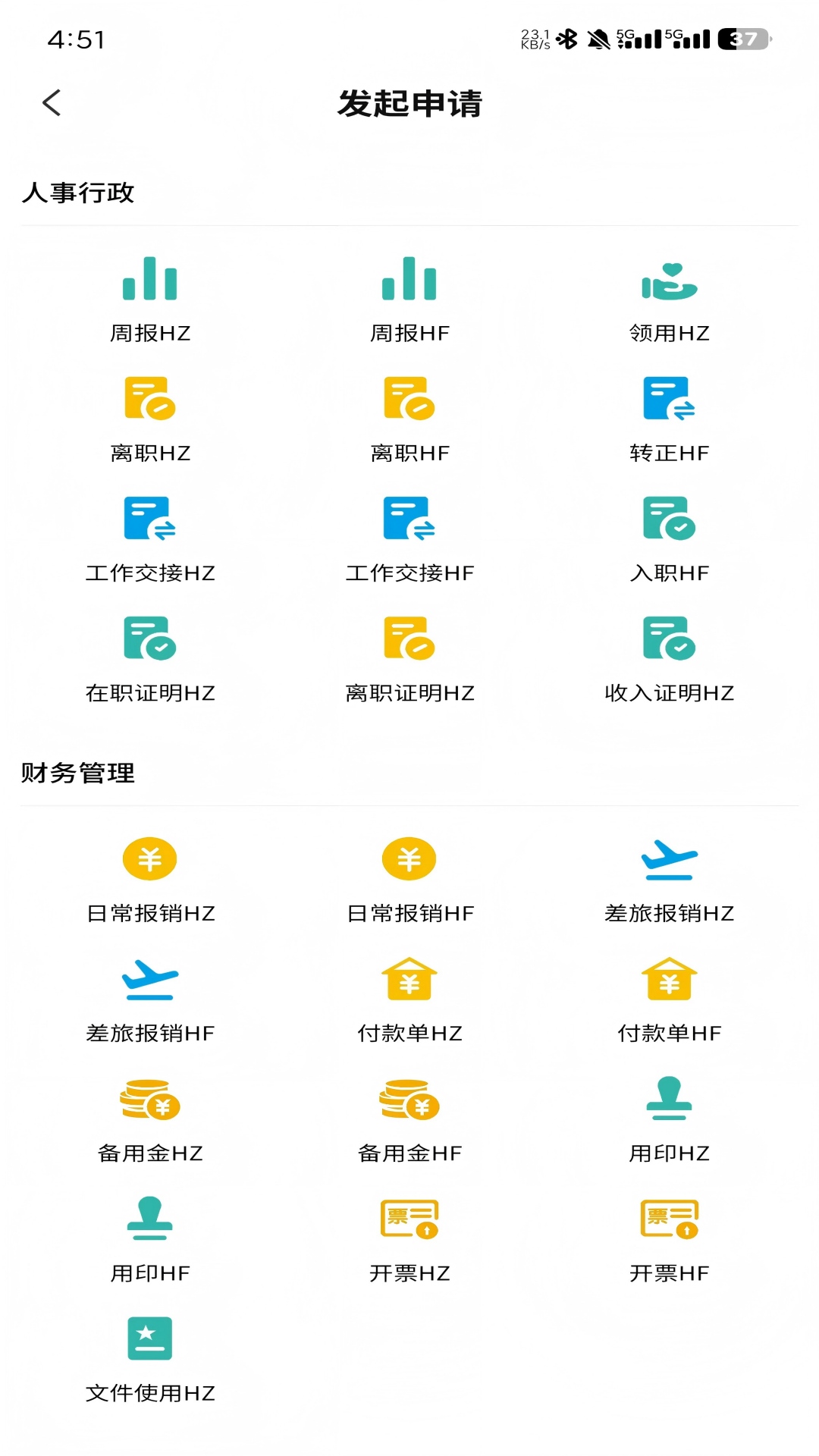This screenshot has width=819, height=1456.
Task: Go back with the back arrow
Action: coord(52,102)
